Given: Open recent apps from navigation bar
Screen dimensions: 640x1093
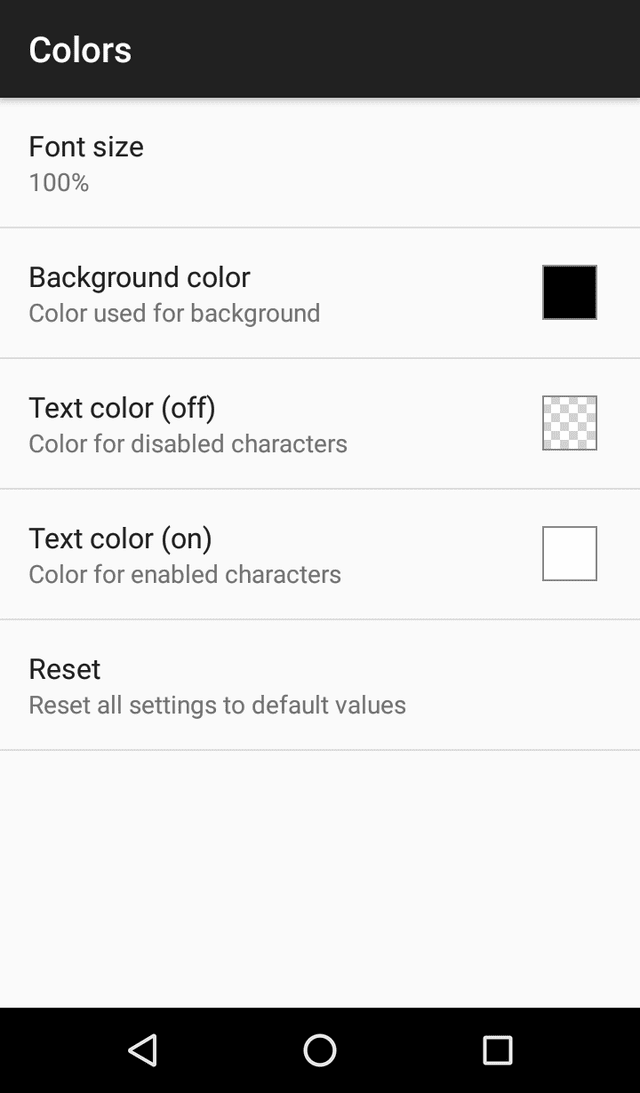Looking at the screenshot, I should point(497,1050).
